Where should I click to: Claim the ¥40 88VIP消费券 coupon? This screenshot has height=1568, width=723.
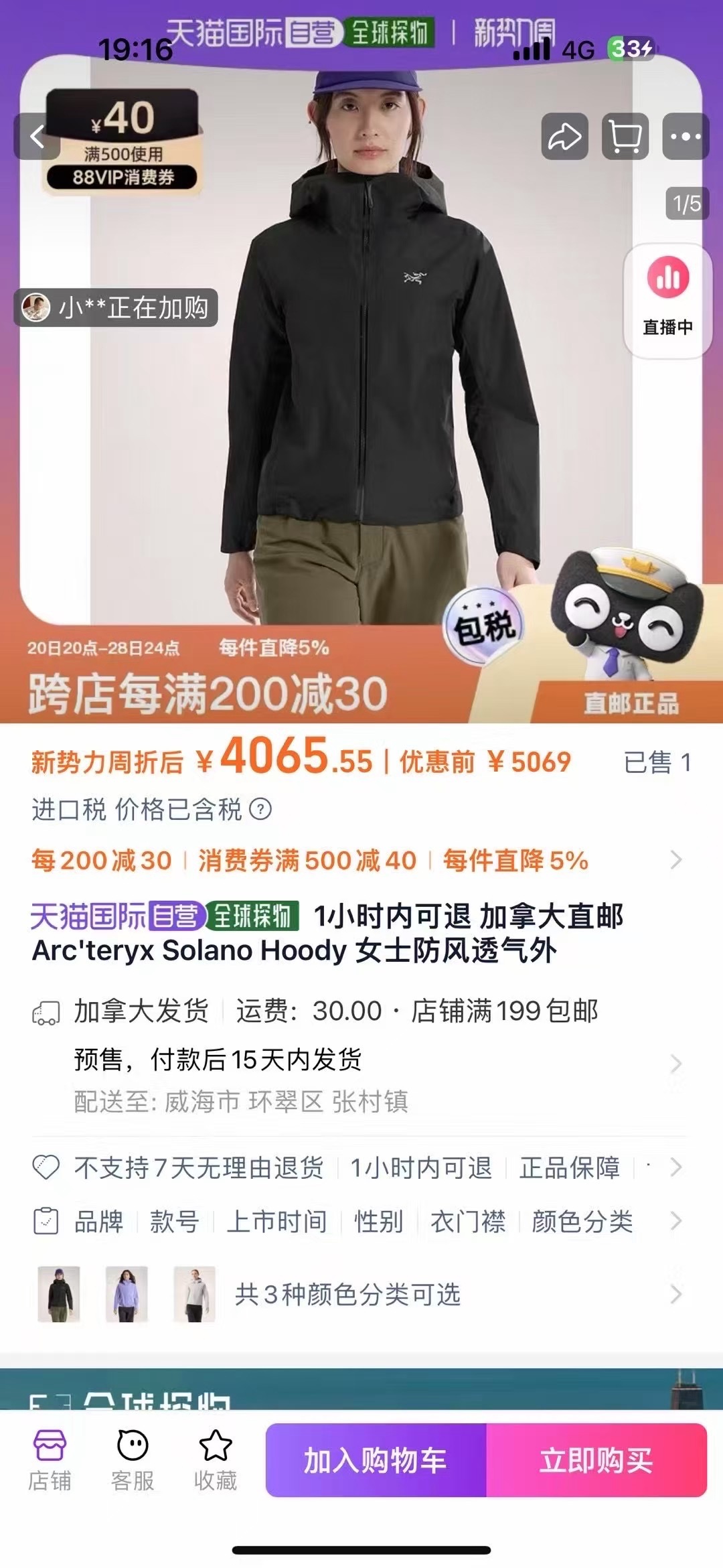123,142
